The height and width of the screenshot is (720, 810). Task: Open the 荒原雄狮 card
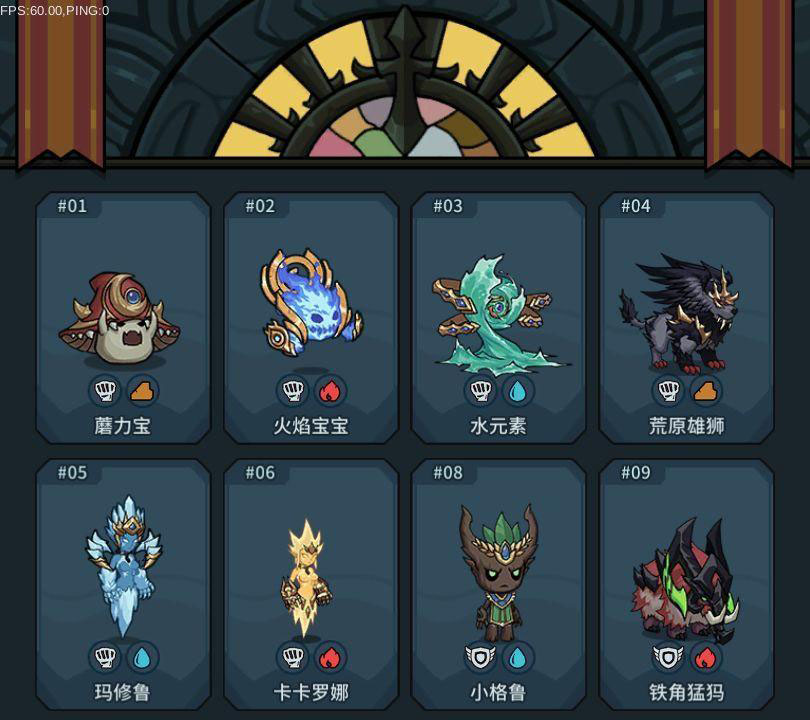tap(686, 318)
